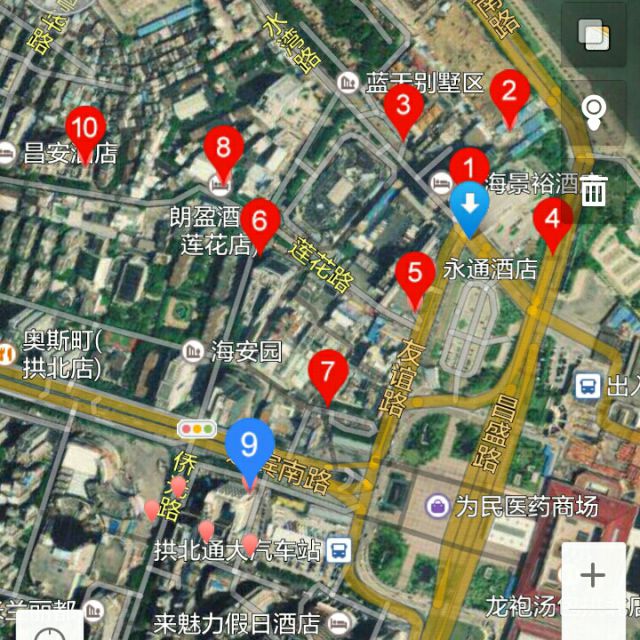Tap the white location pin icon
The height and width of the screenshot is (640, 640).
(594, 111)
